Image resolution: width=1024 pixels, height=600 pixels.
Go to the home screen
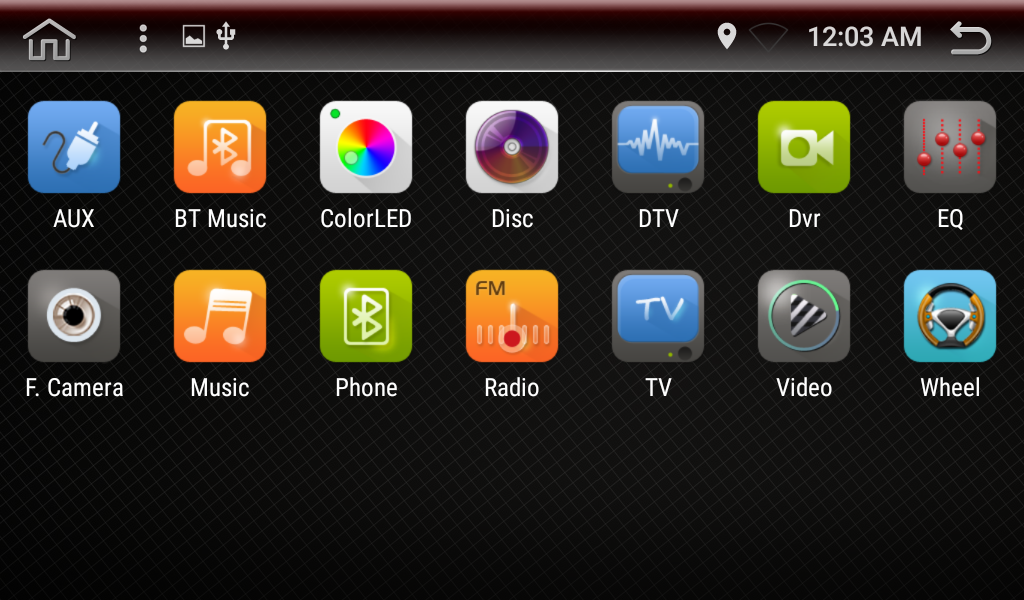[49, 38]
